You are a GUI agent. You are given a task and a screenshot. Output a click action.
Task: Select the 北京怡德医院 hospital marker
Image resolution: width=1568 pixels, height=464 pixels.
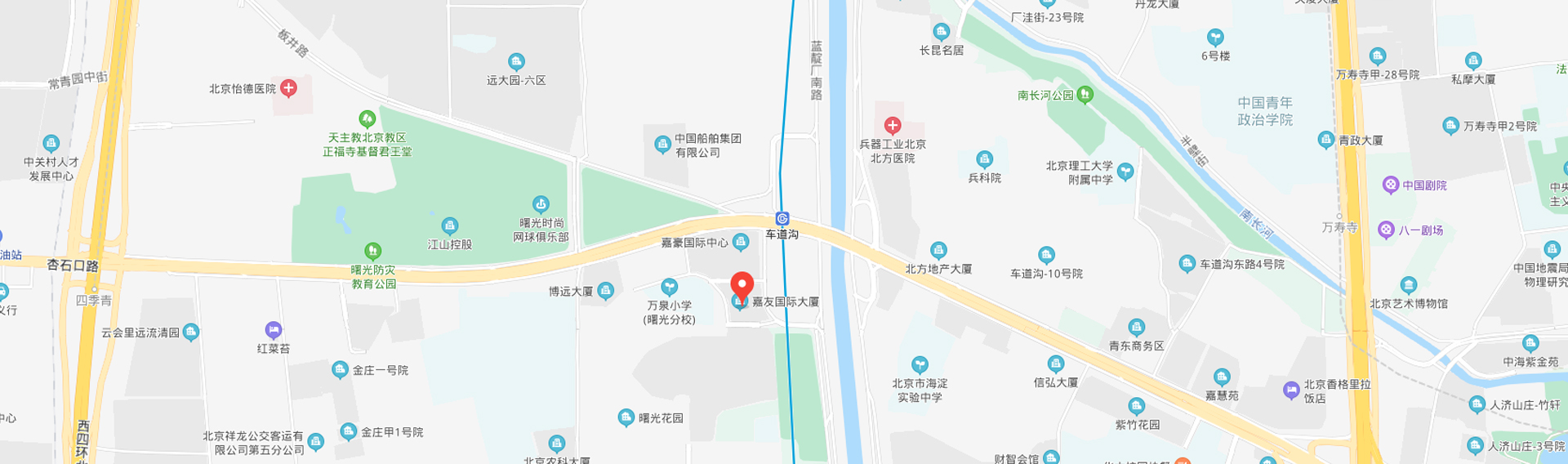[x=288, y=87]
